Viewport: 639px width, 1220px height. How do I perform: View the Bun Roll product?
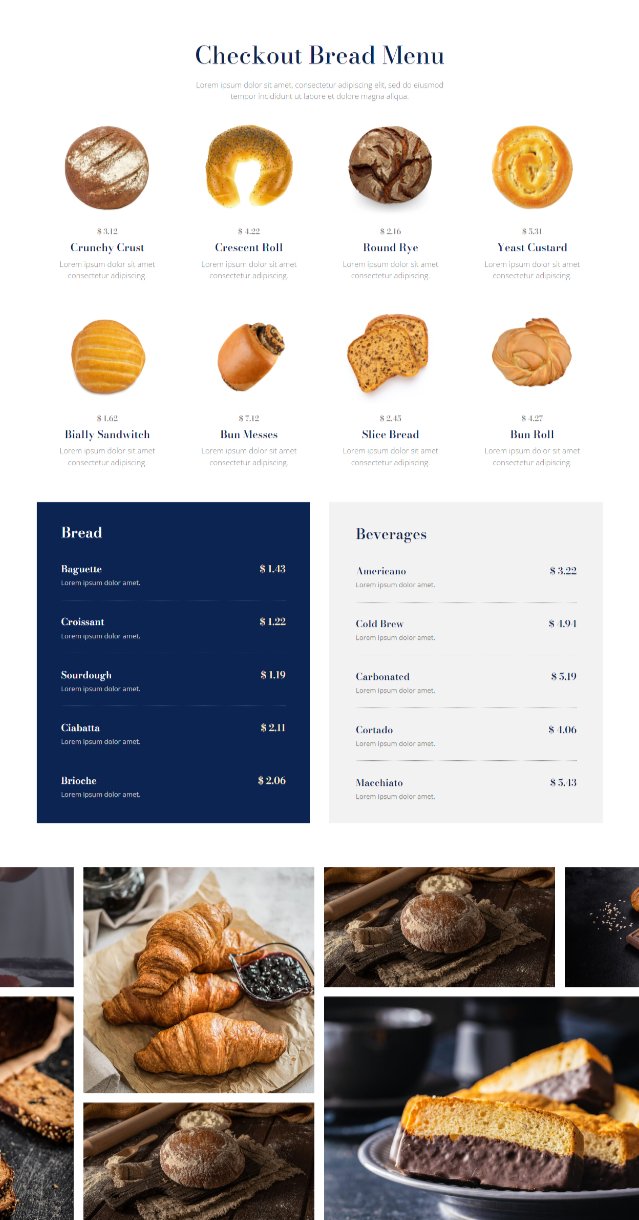532,355
